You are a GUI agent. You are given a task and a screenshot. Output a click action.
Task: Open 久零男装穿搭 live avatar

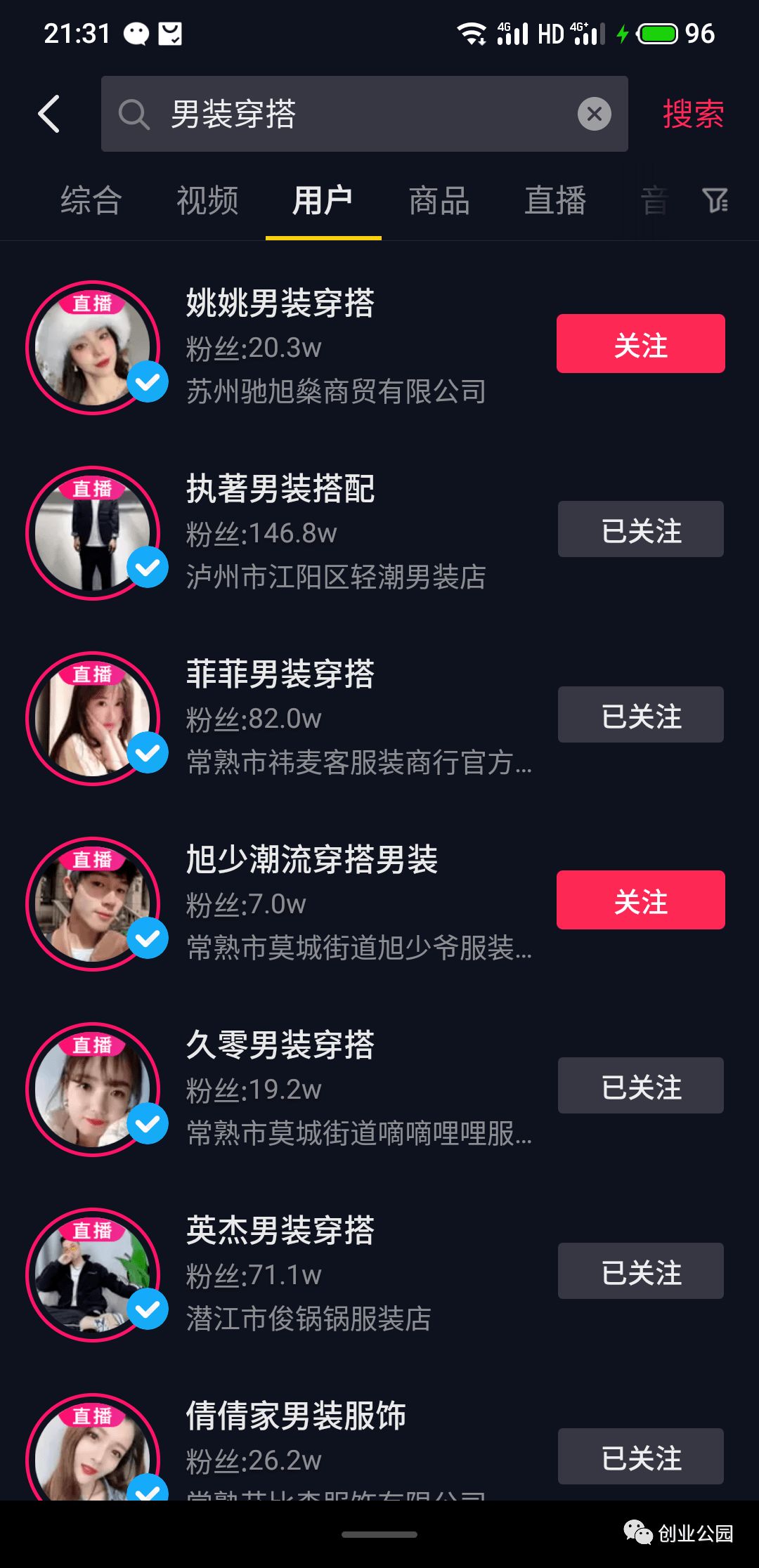93,1089
